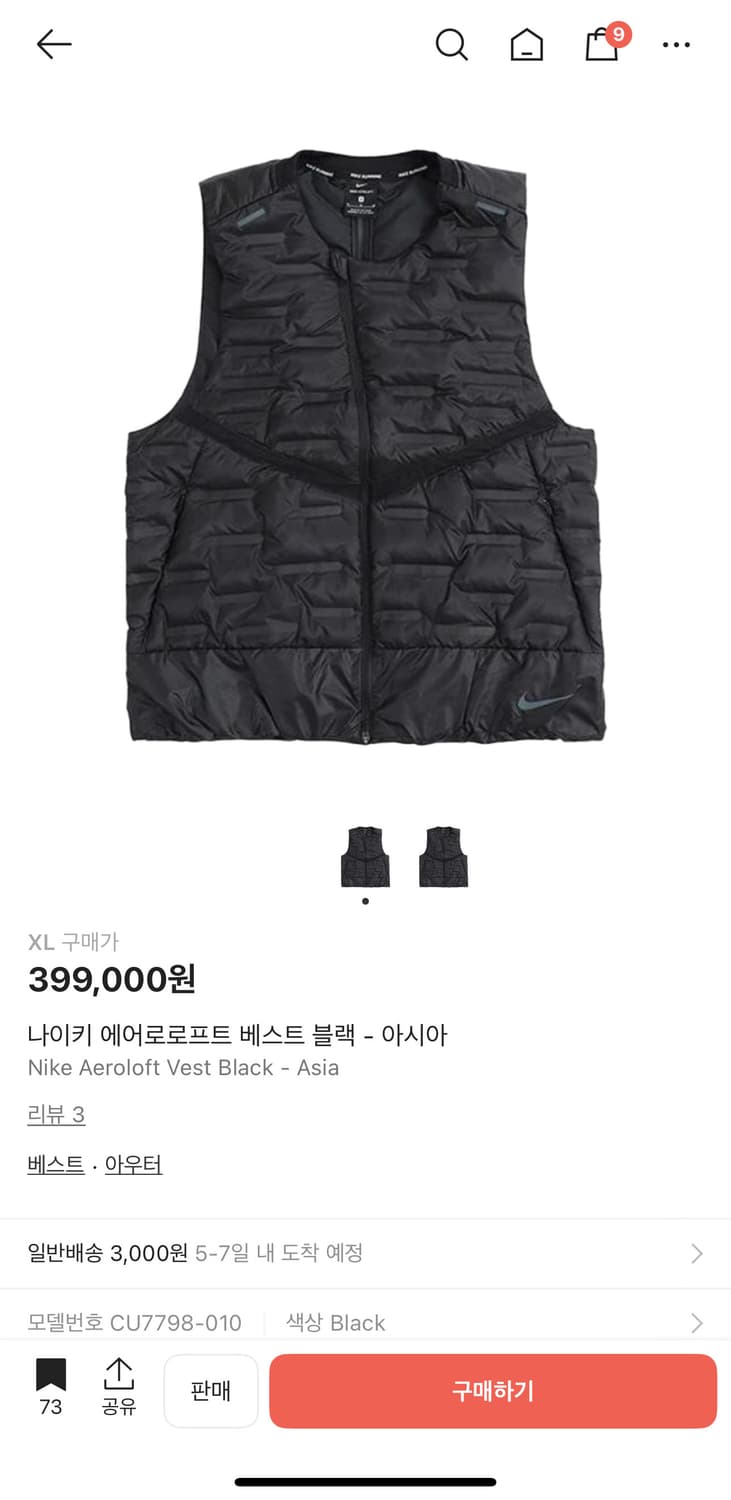Open the 베스트 category page
Image resolution: width=731 pixels, height=1500 pixels.
55,1164
